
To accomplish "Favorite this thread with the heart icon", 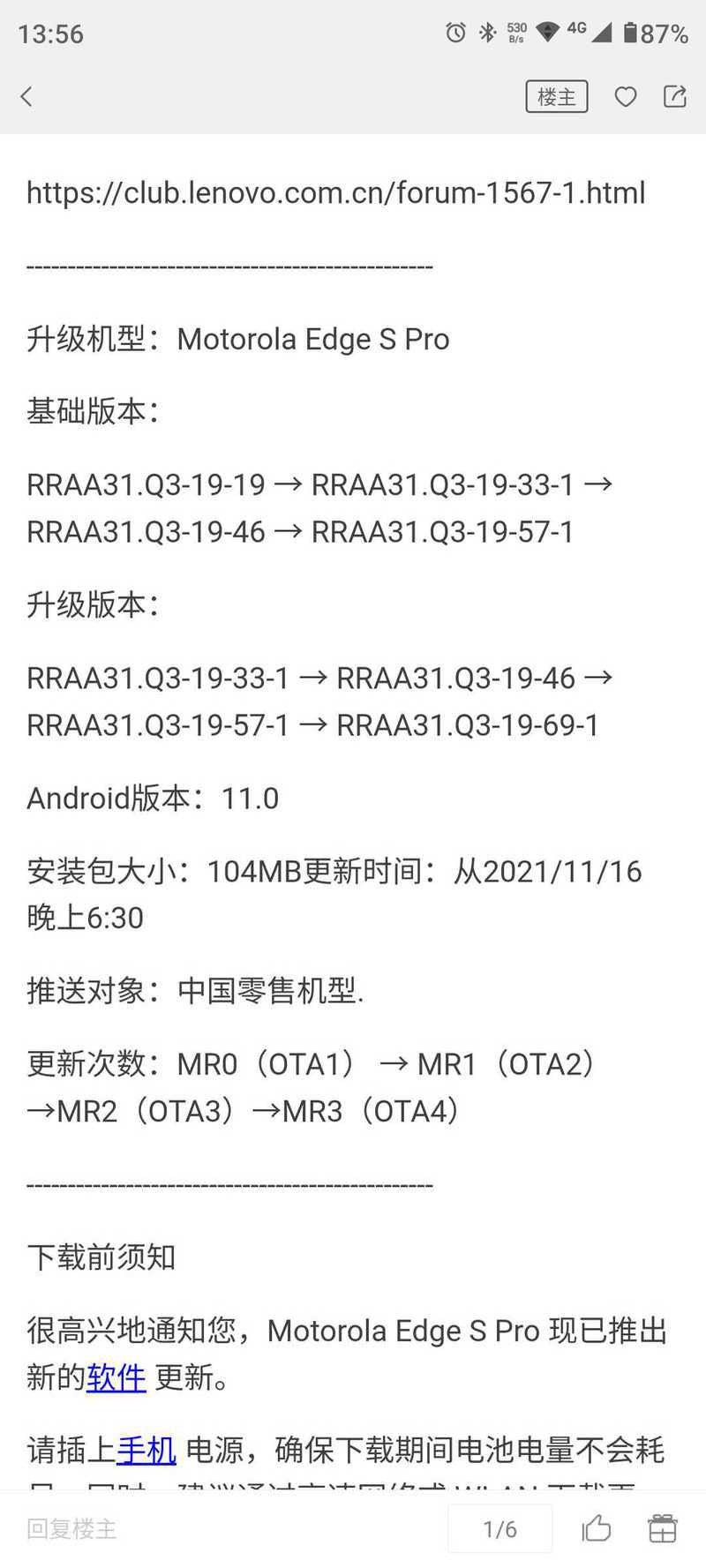I will (x=626, y=97).
